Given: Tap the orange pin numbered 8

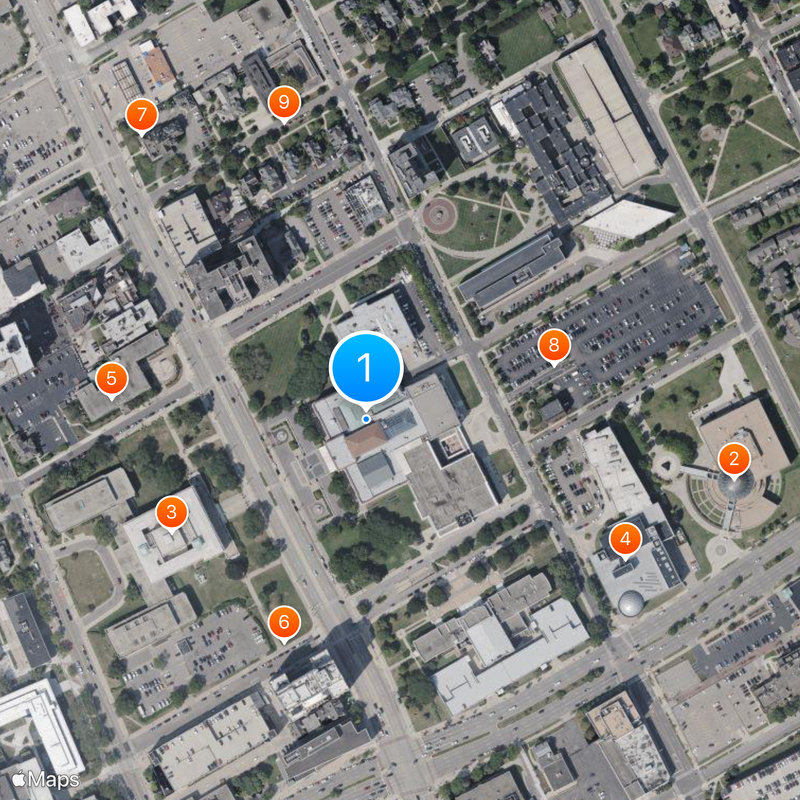Looking at the screenshot, I should 553,346.
